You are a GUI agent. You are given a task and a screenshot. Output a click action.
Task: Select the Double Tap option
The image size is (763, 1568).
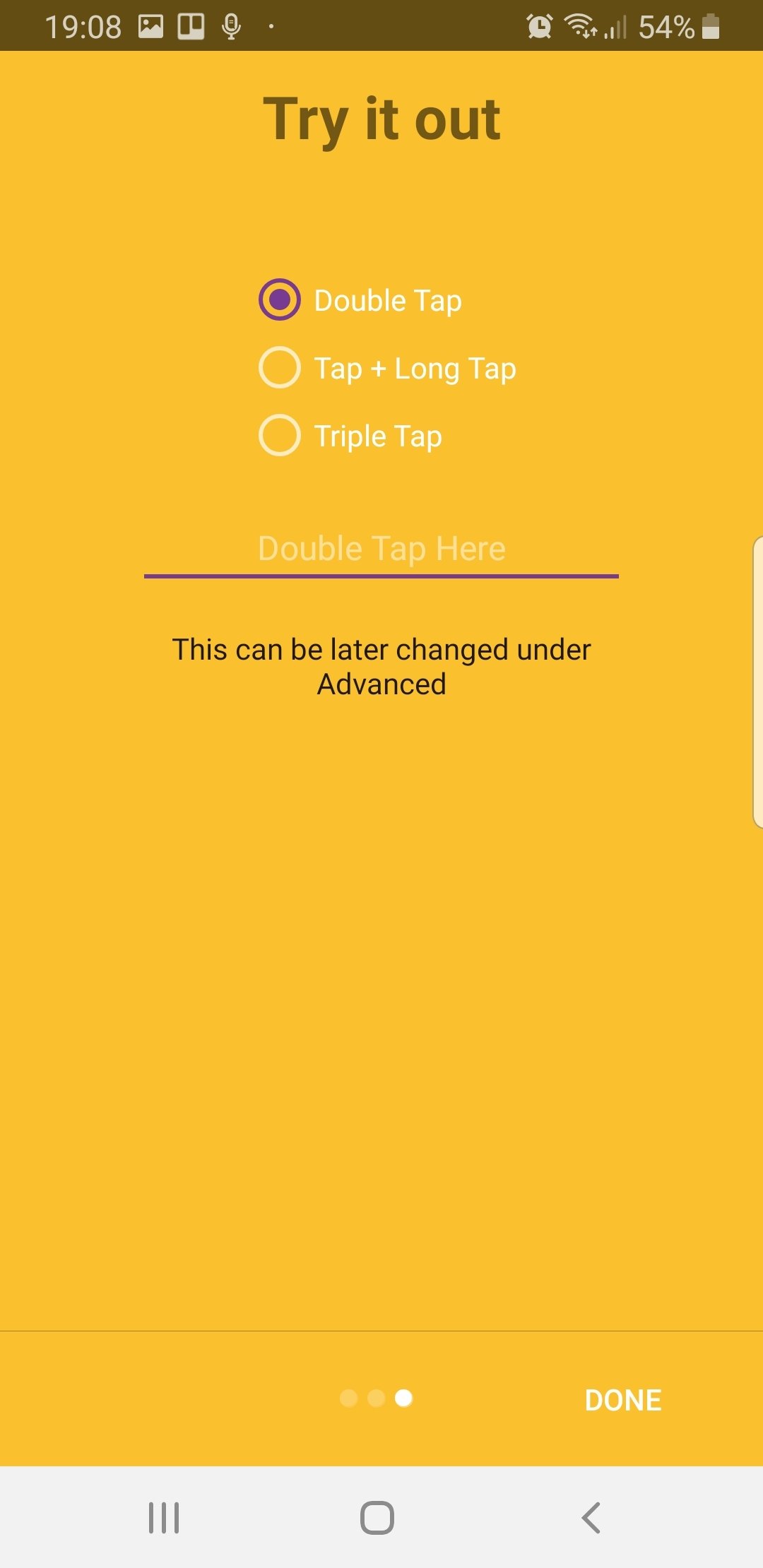click(360, 300)
